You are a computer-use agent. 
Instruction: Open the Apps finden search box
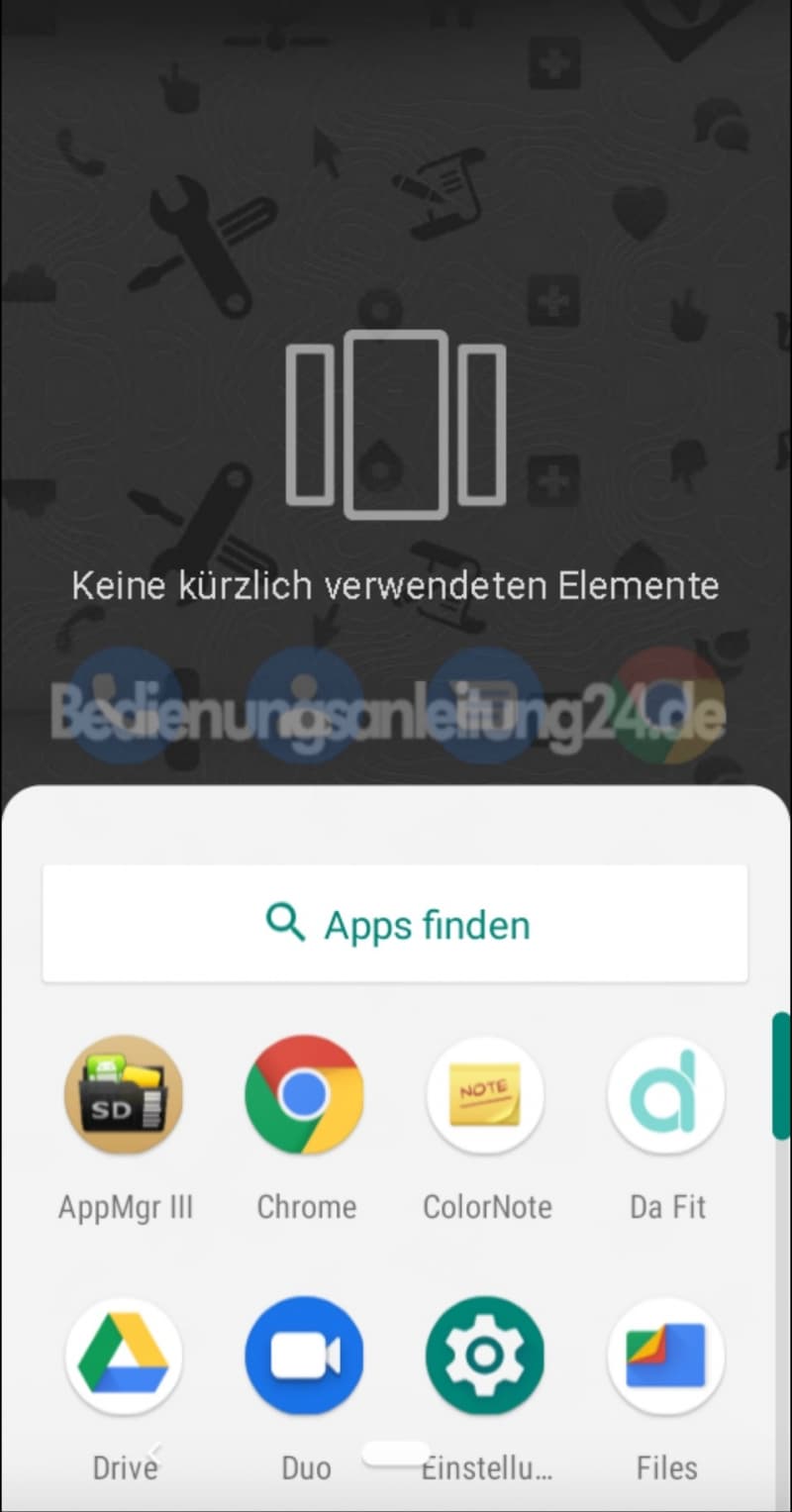[x=395, y=923]
